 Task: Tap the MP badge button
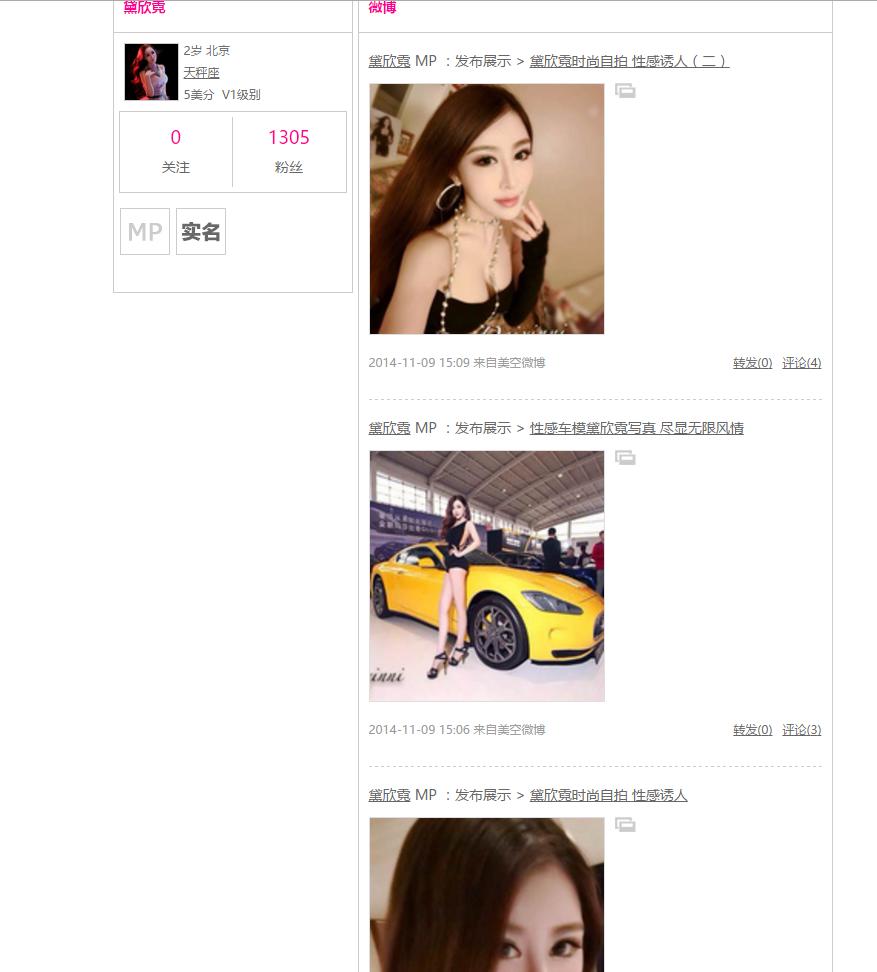point(145,232)
